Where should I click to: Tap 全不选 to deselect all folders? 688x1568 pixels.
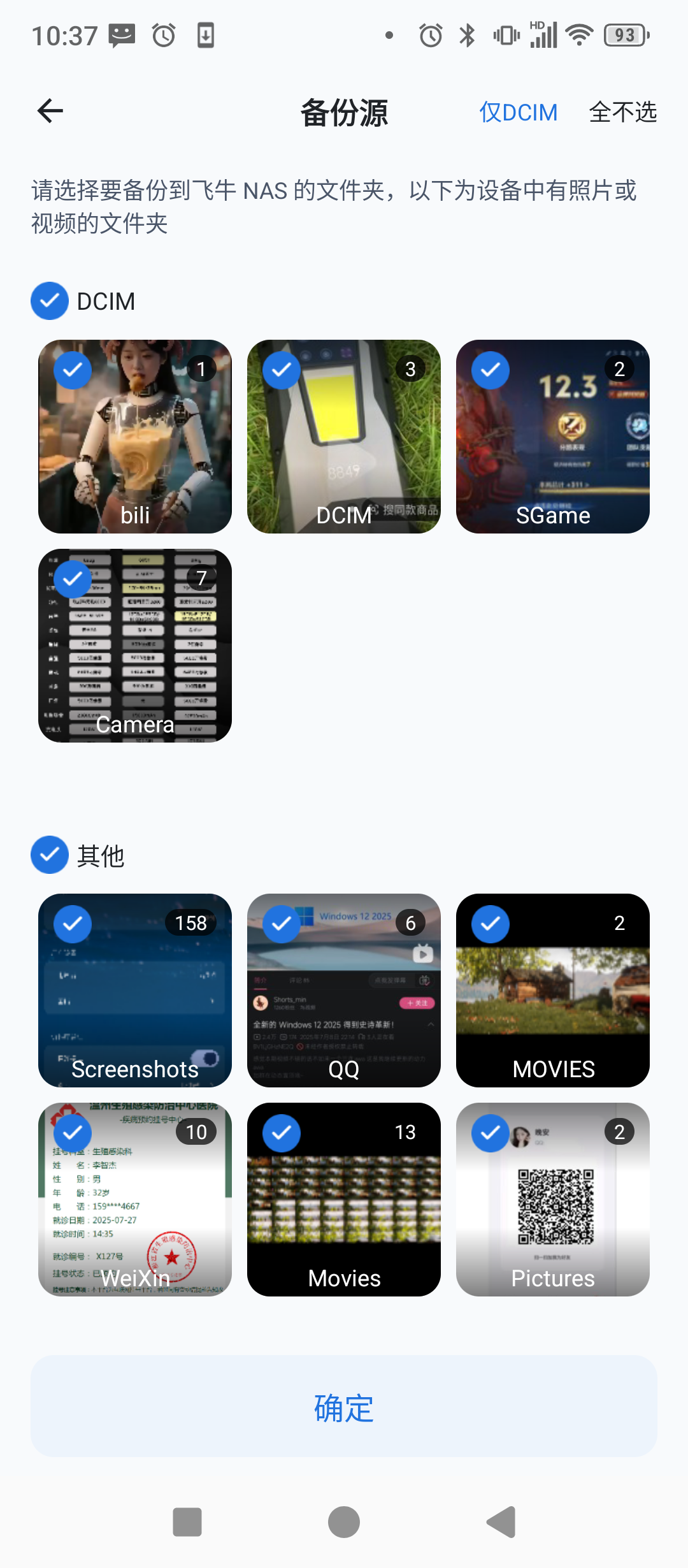622,112
